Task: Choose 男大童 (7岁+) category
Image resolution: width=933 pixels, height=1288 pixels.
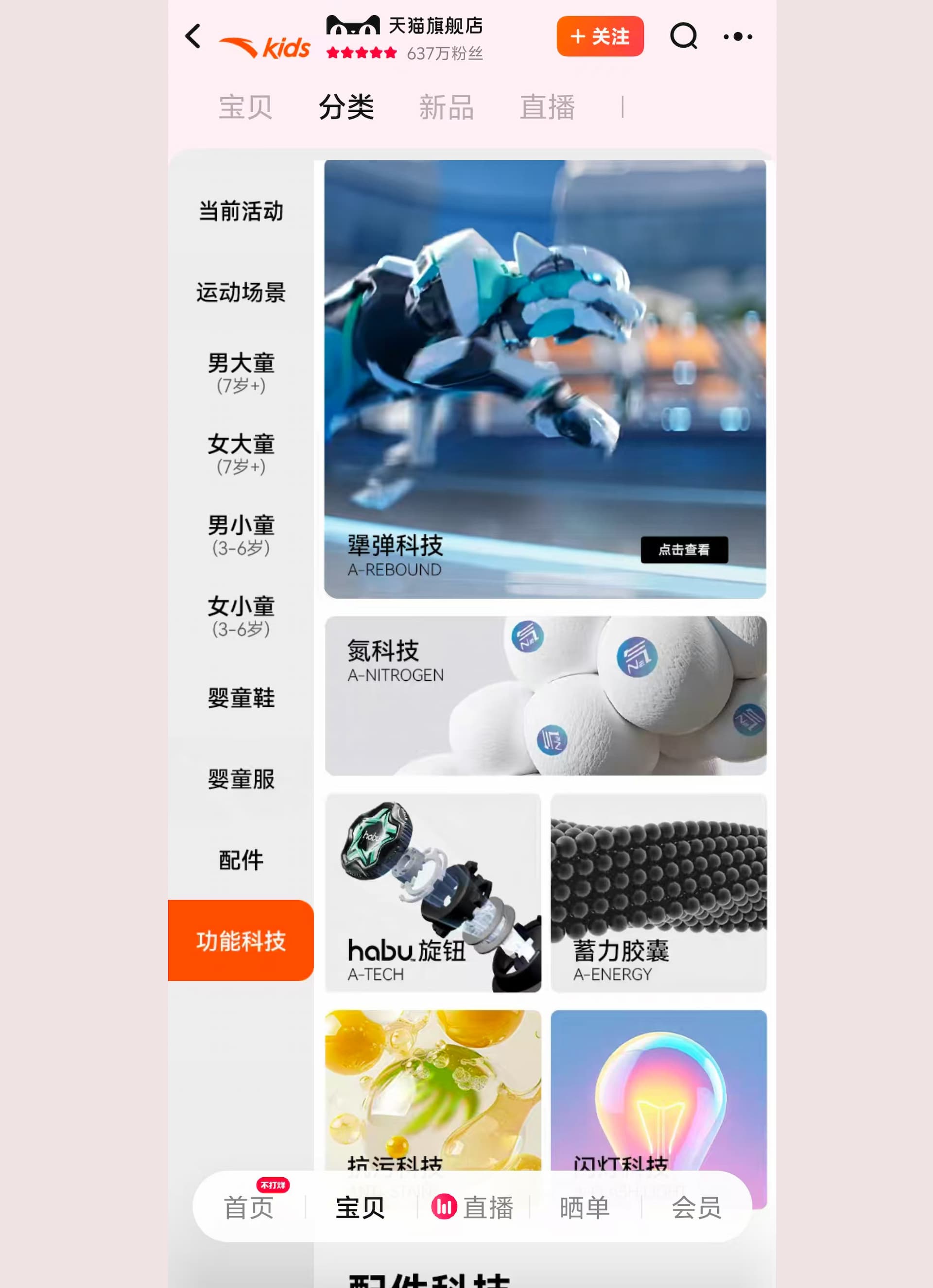Action: [241, 373]
